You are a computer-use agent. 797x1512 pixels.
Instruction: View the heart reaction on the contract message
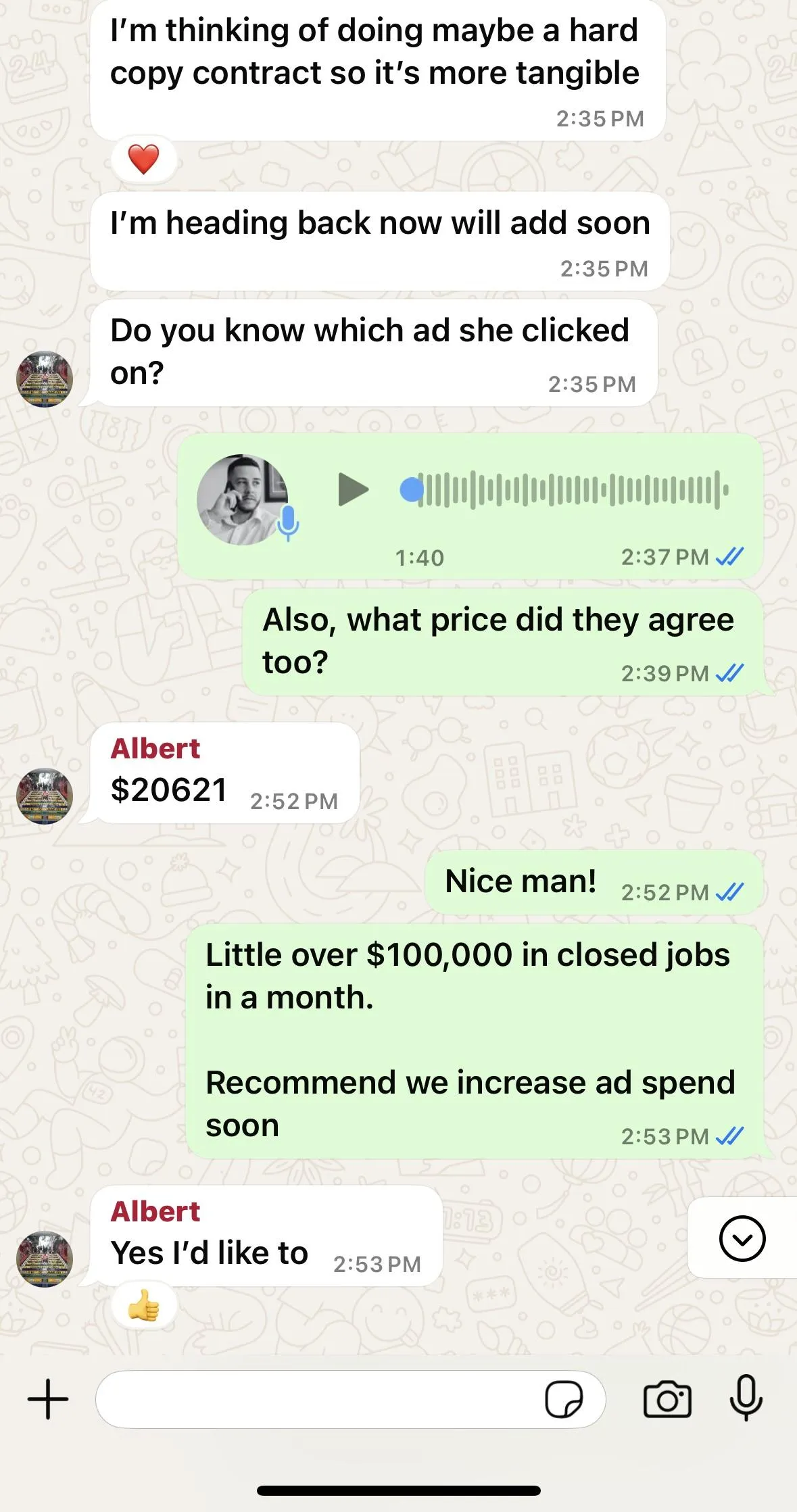tap(144, 159)
